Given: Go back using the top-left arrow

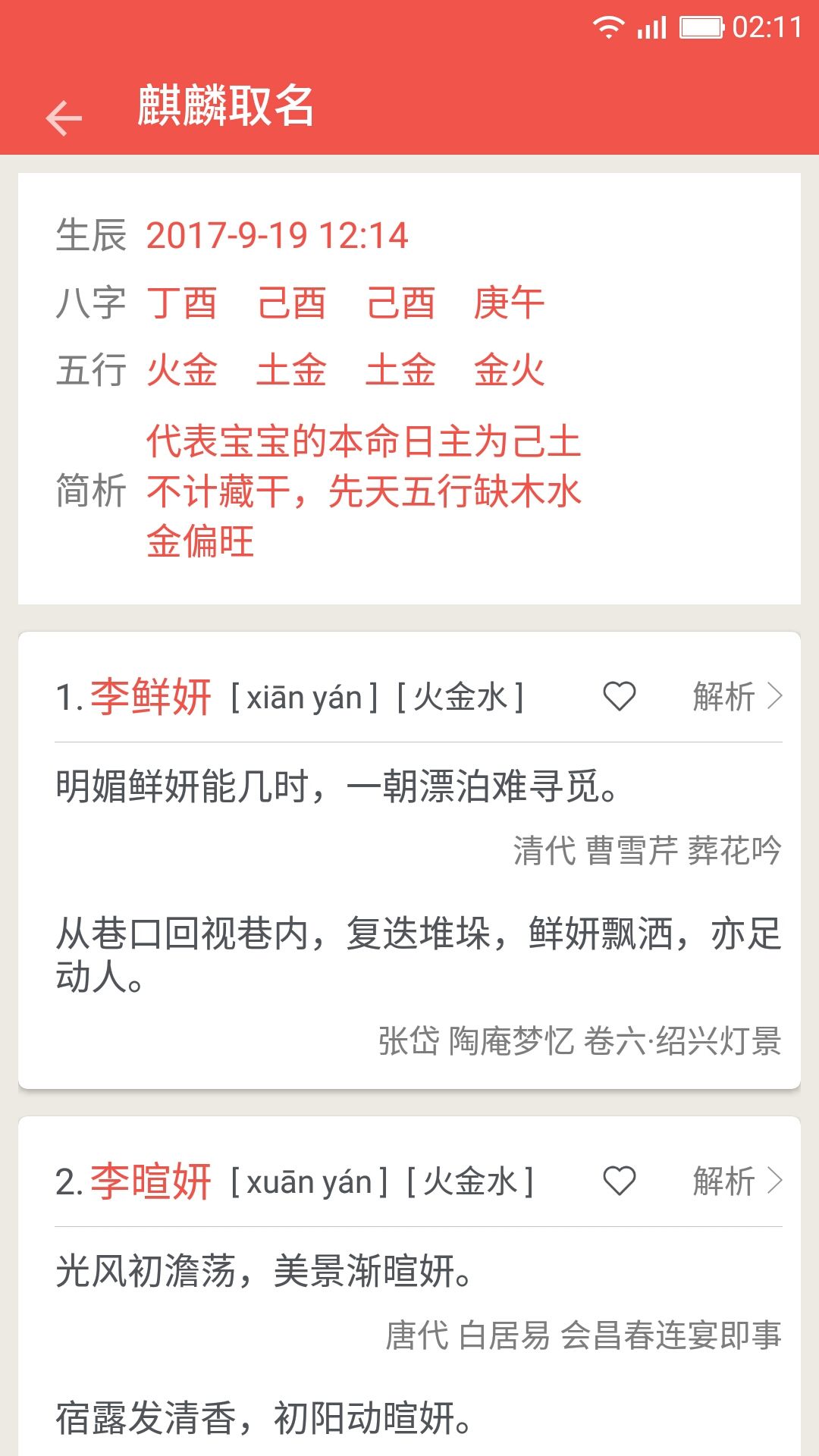Looking at the screenshot, I should pyautogui.click(x=64, y=118).
